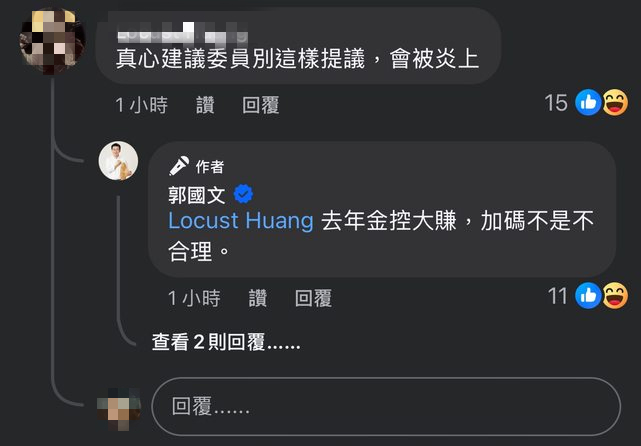
Task: Reply to the top comment
Action: click(260, 105)
